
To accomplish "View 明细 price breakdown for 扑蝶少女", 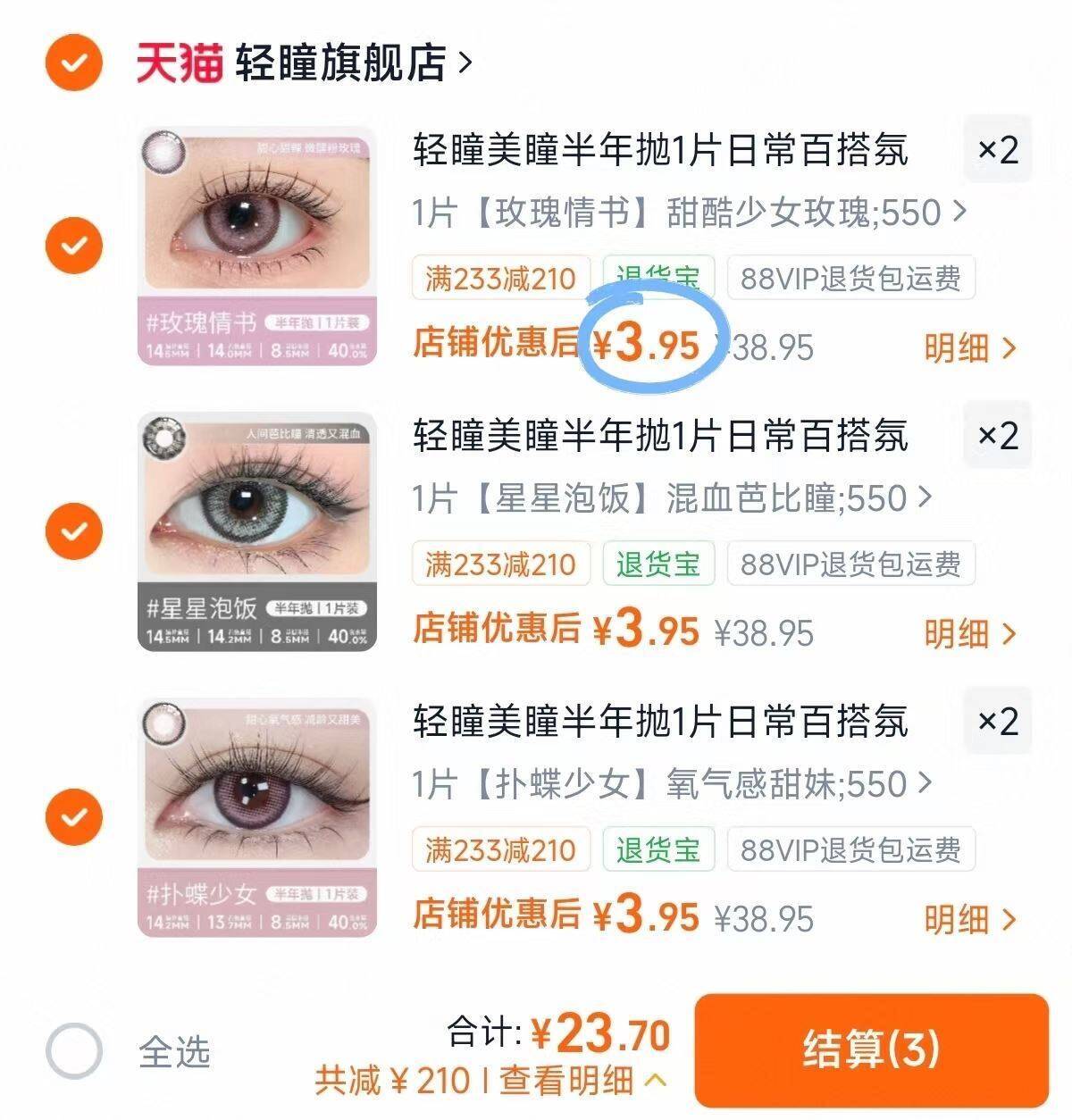I will [971, 919].
